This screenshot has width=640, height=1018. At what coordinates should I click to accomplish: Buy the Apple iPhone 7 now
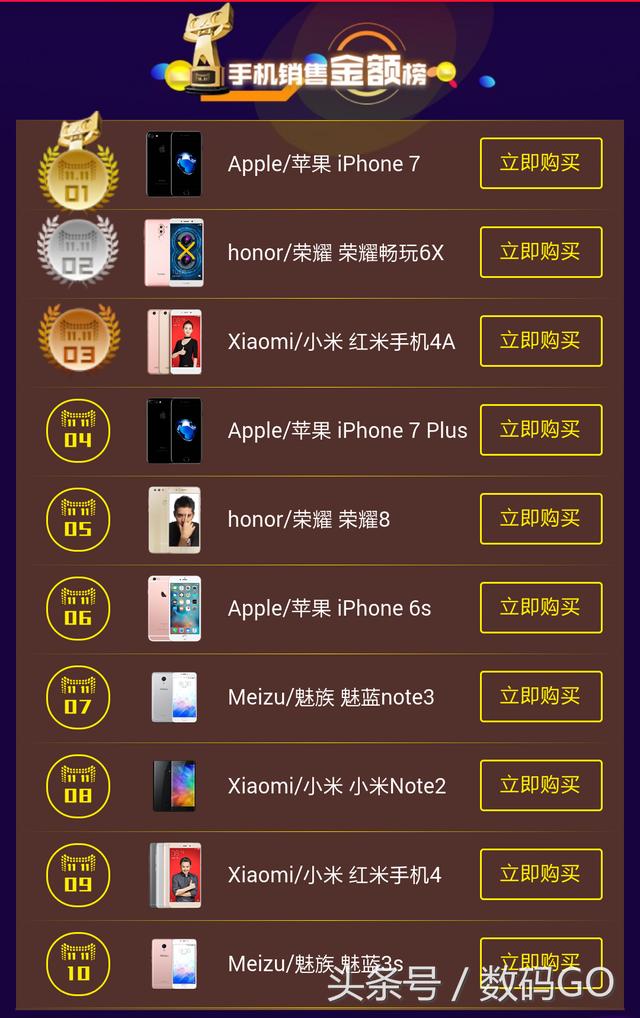(541, 163)
